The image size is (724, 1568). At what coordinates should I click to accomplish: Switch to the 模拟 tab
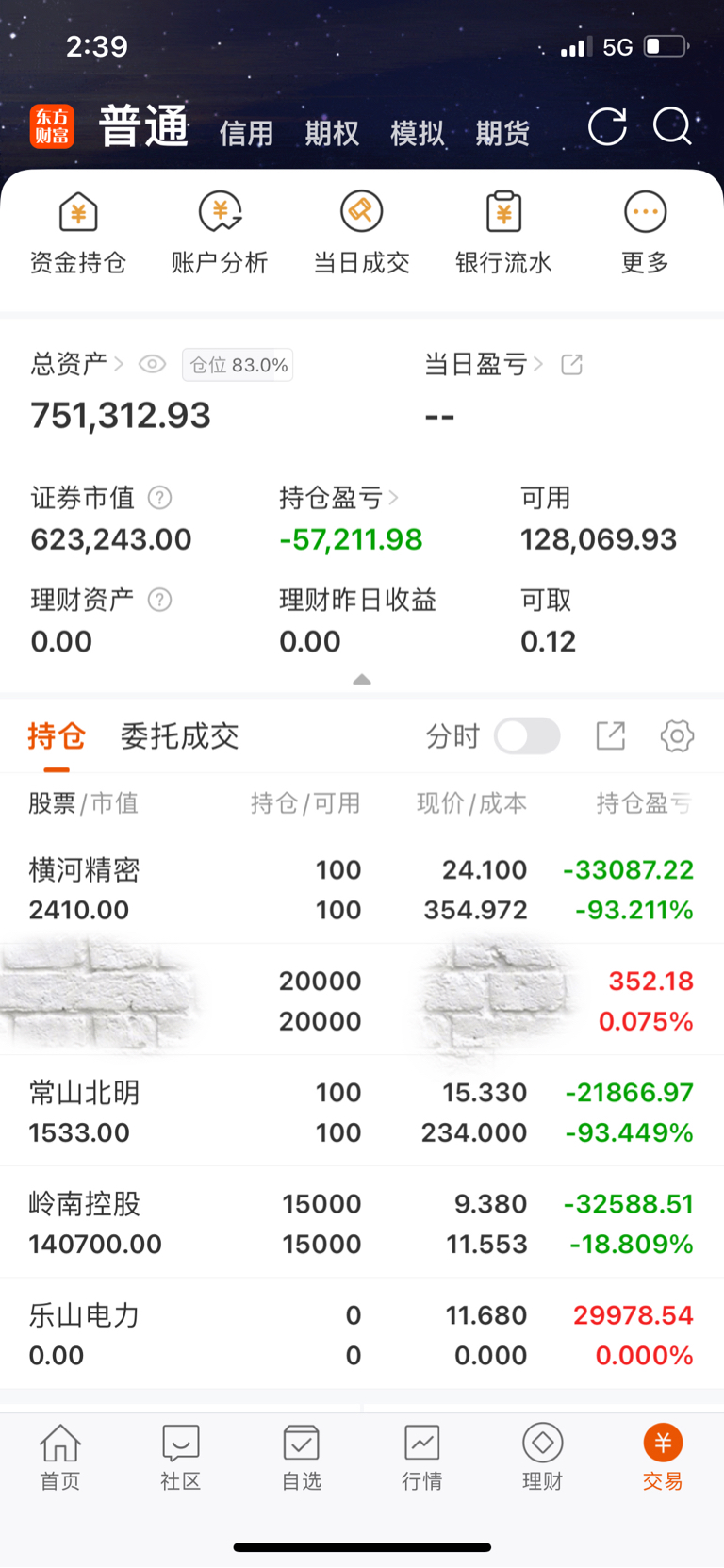coord(418,133)
